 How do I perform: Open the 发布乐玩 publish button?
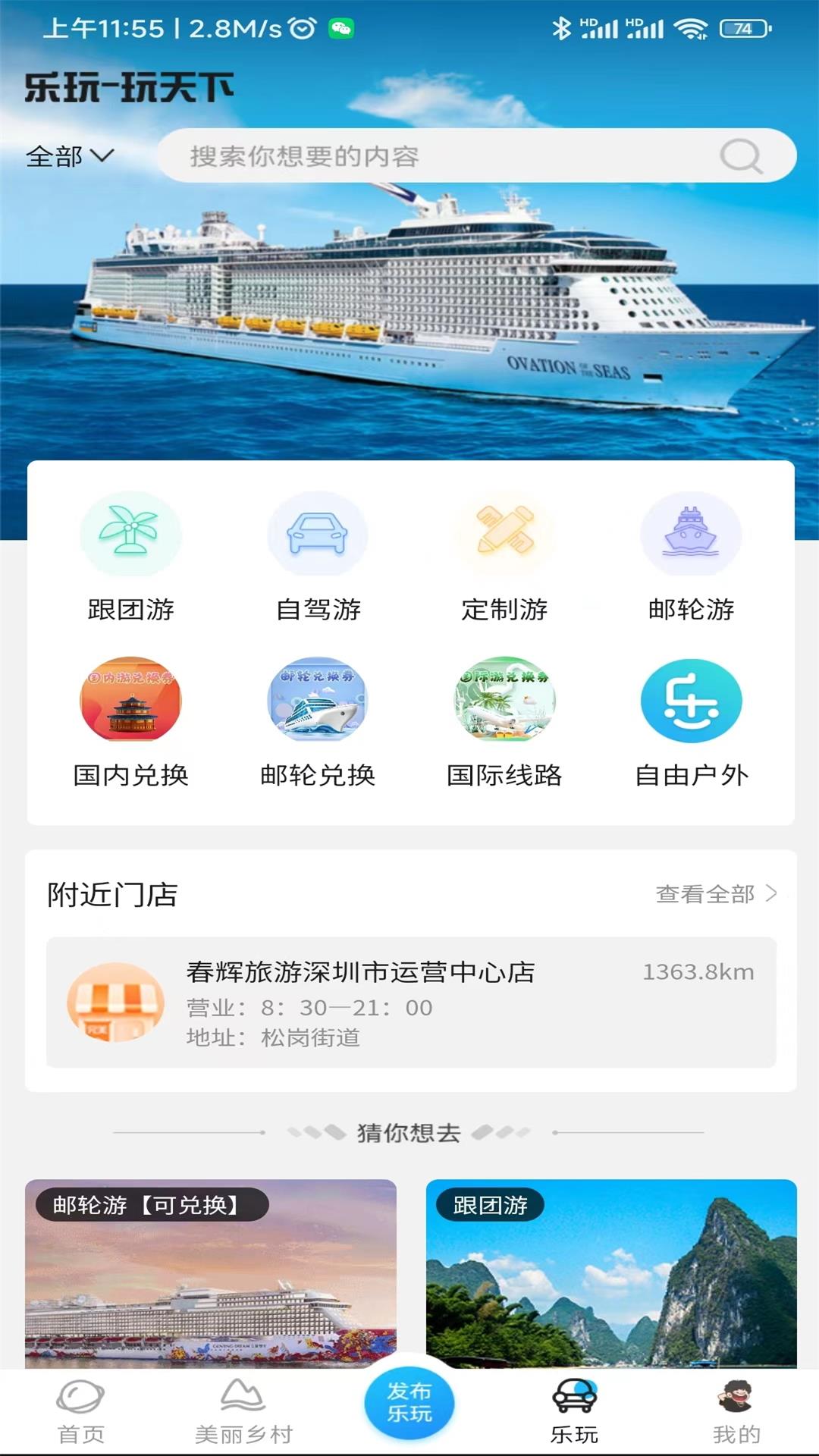(409, 1401)
